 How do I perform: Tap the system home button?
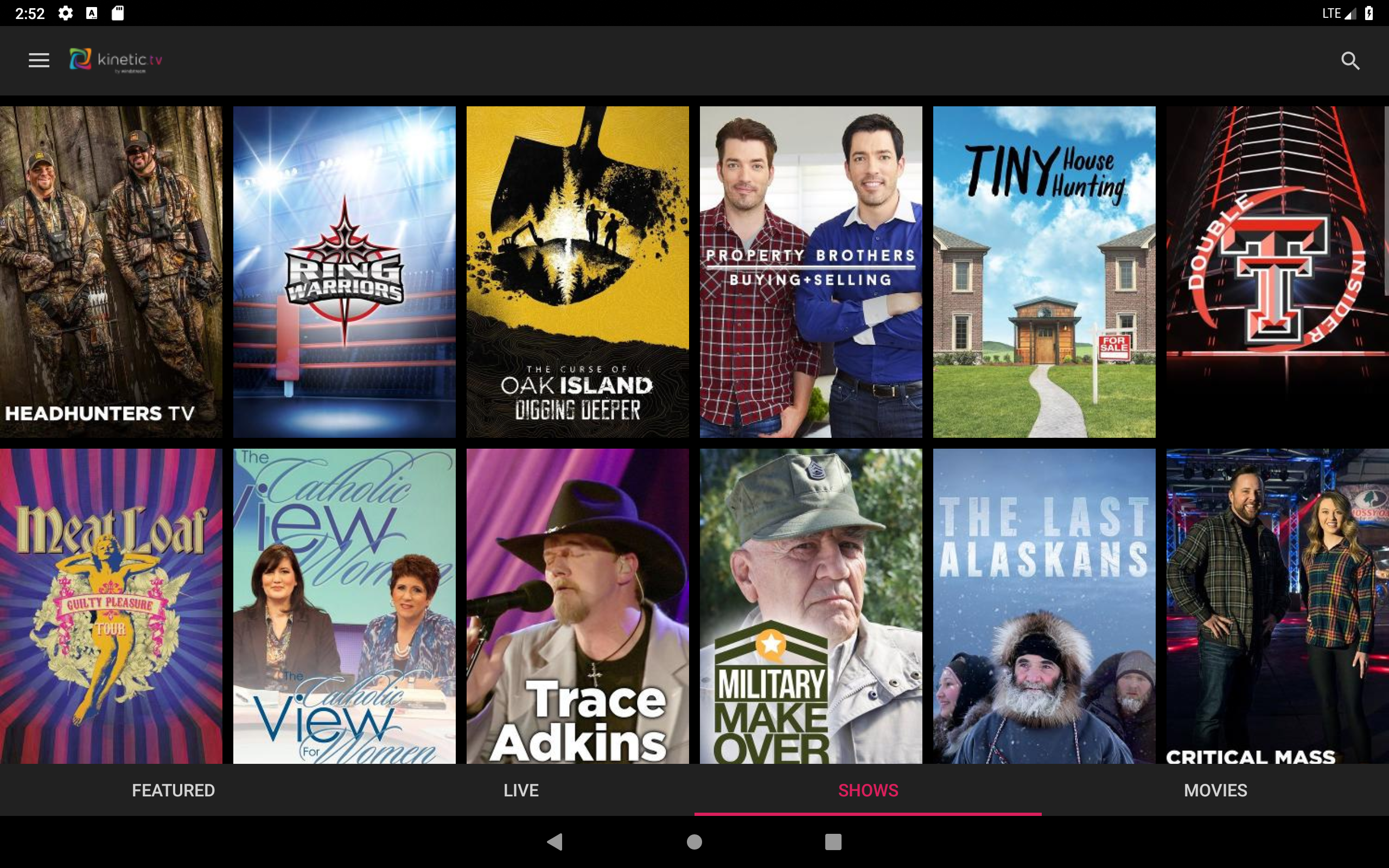[x=694, y=841]
